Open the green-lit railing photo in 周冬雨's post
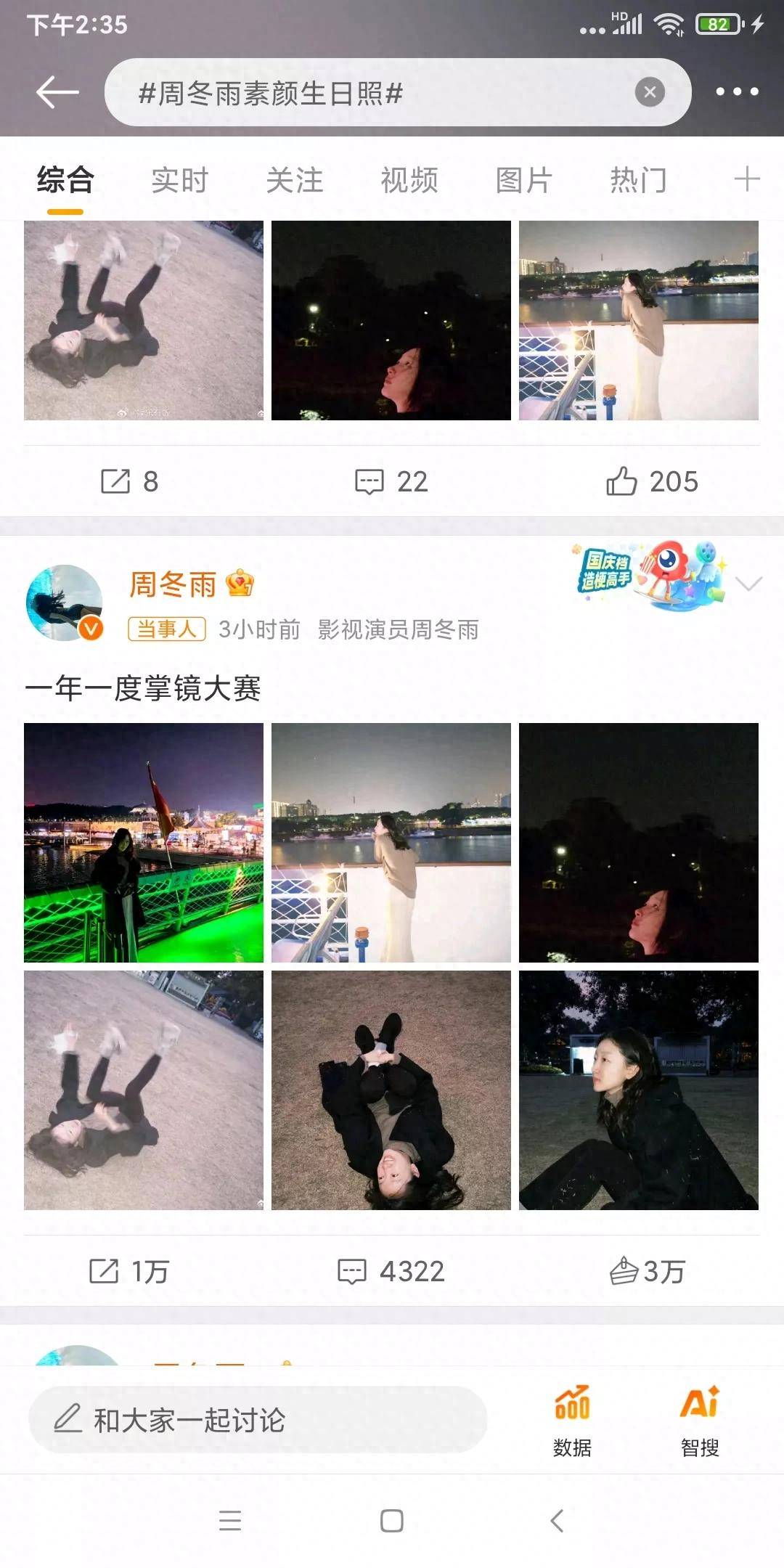 coord(144,842)
